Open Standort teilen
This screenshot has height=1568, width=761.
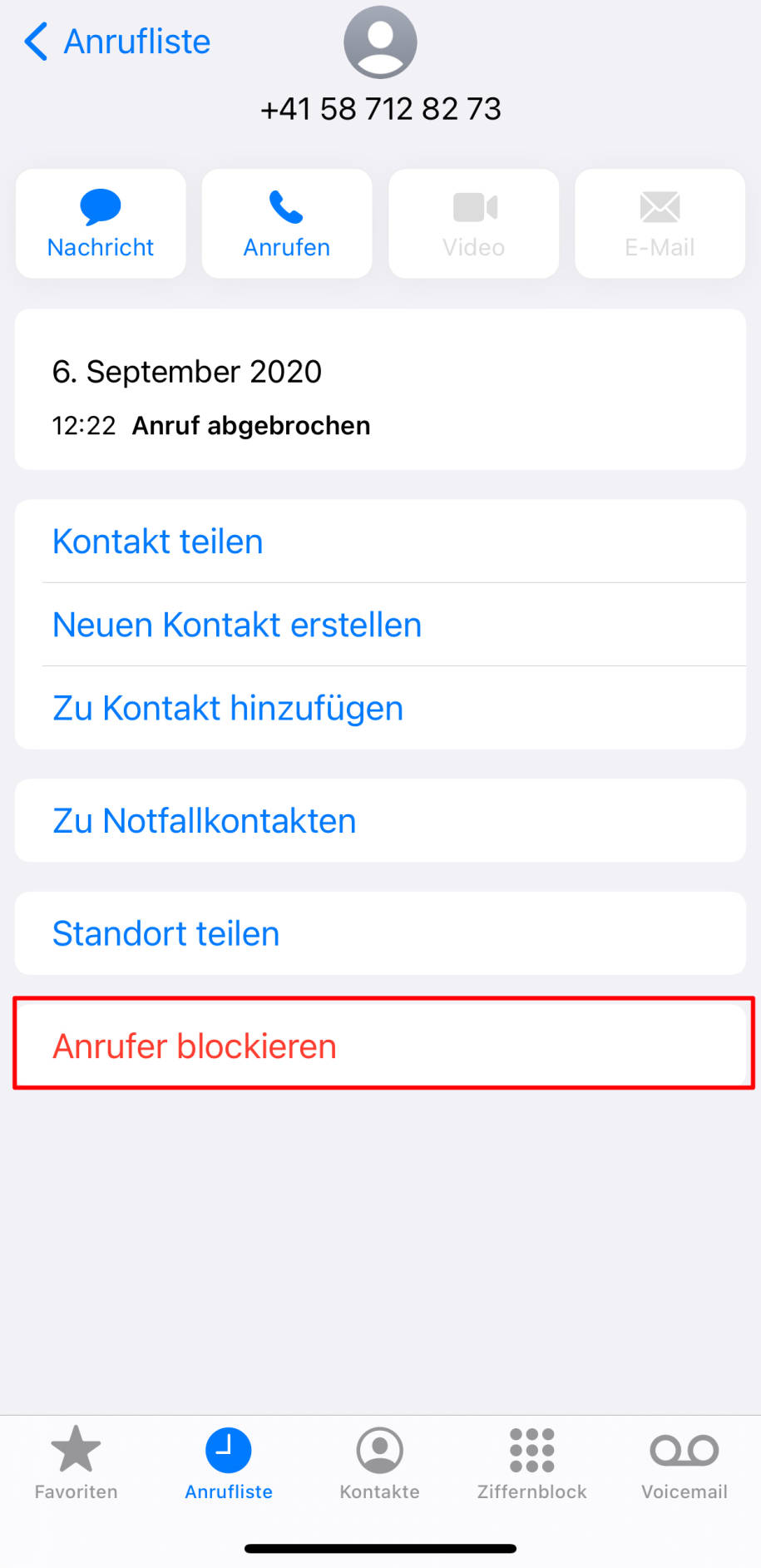[x=380, y=933]
